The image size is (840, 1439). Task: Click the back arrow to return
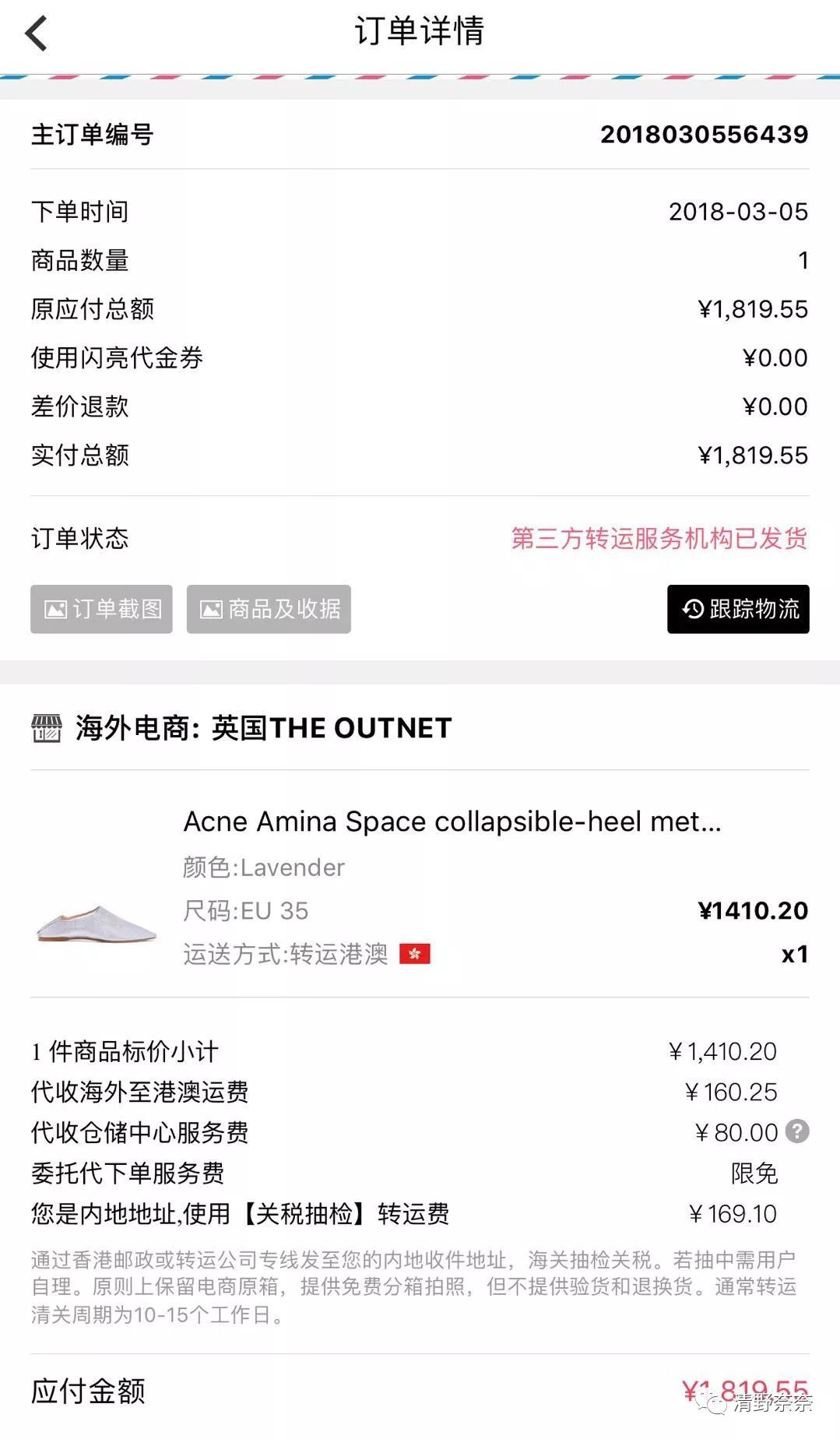point(35,33)
